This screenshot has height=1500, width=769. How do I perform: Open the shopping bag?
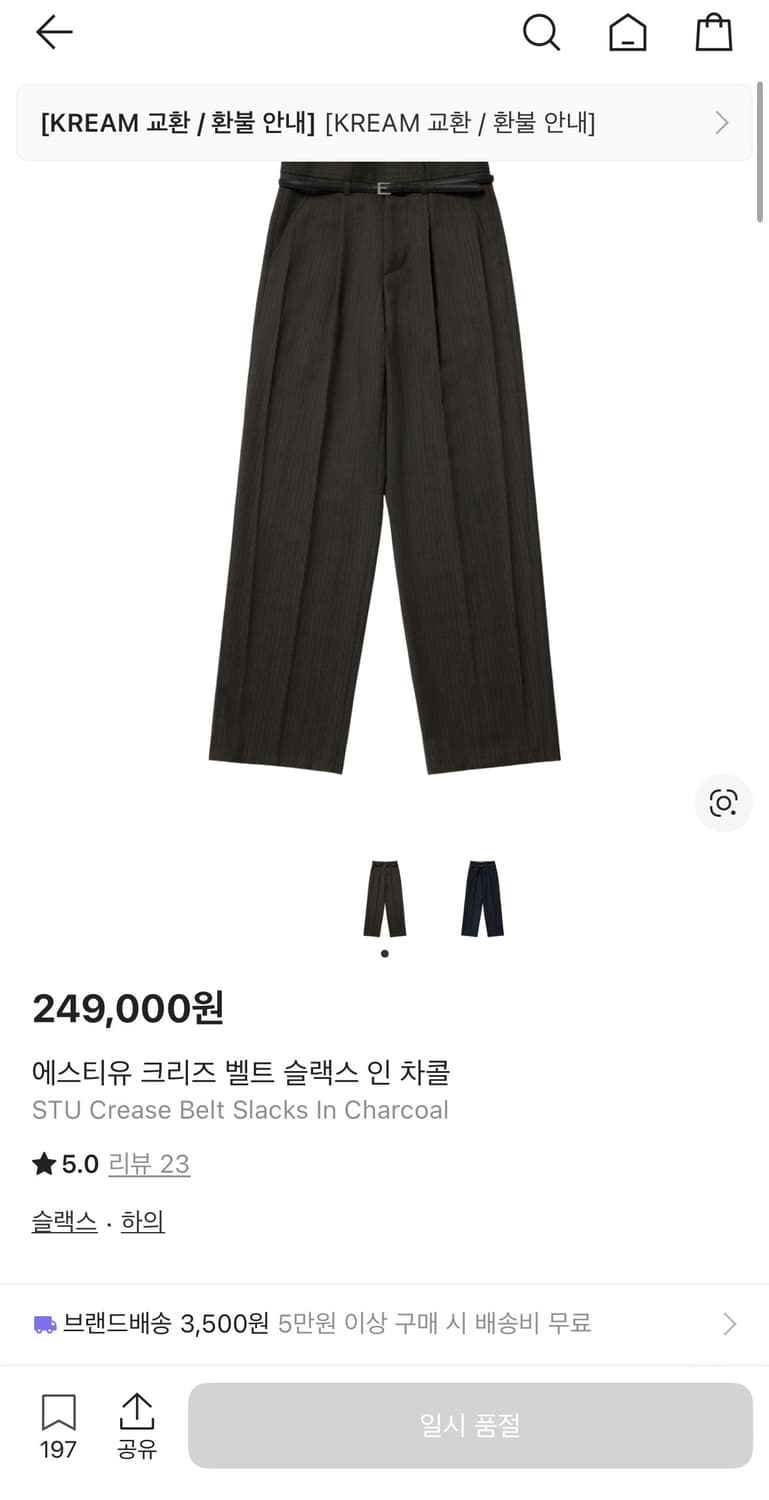[x=713, y=32]
